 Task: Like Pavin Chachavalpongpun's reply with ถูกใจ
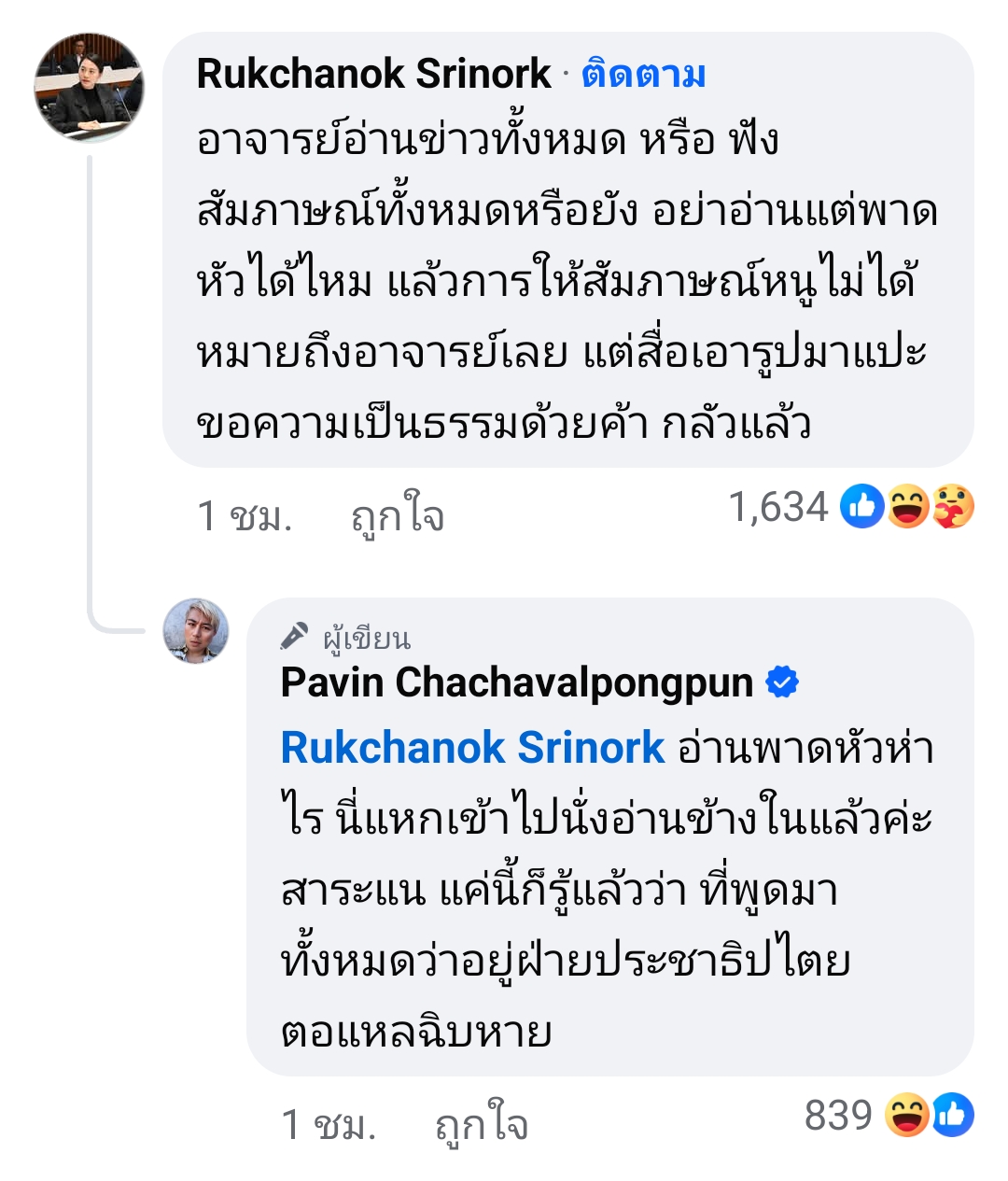pos(481,1124)
